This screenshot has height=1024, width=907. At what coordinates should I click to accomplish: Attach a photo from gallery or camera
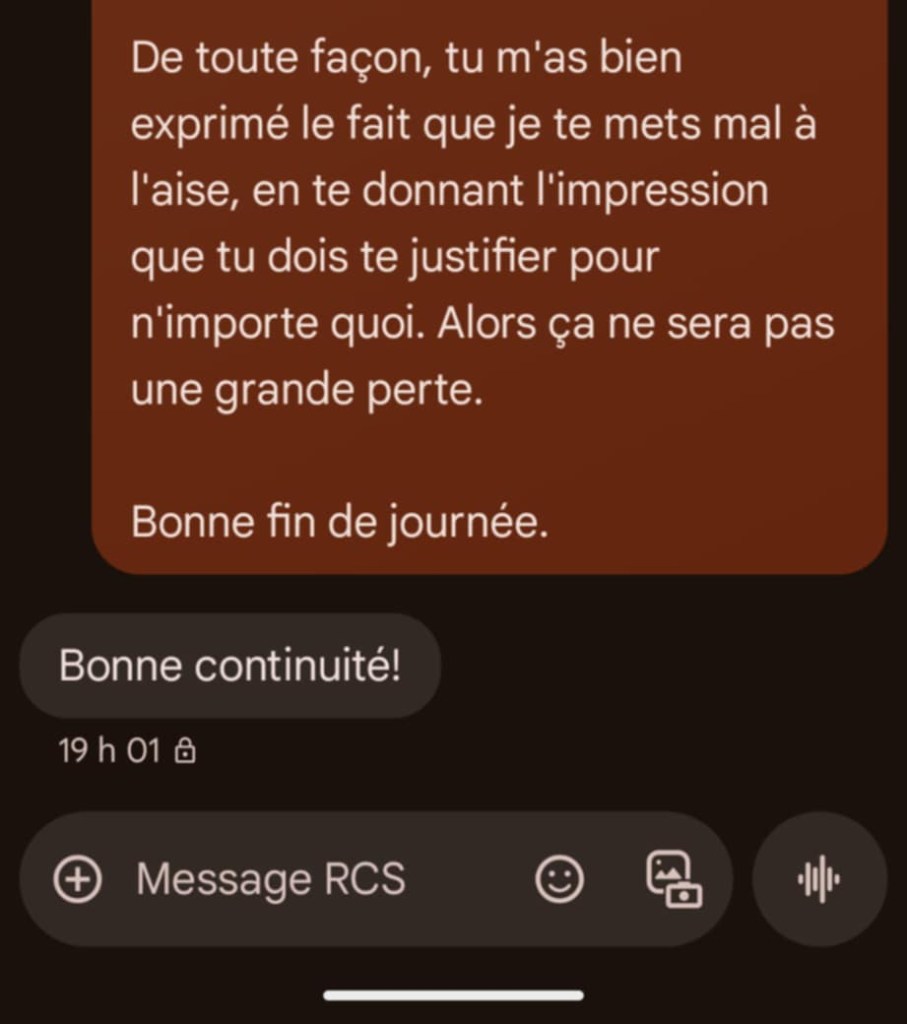[673, 879]
